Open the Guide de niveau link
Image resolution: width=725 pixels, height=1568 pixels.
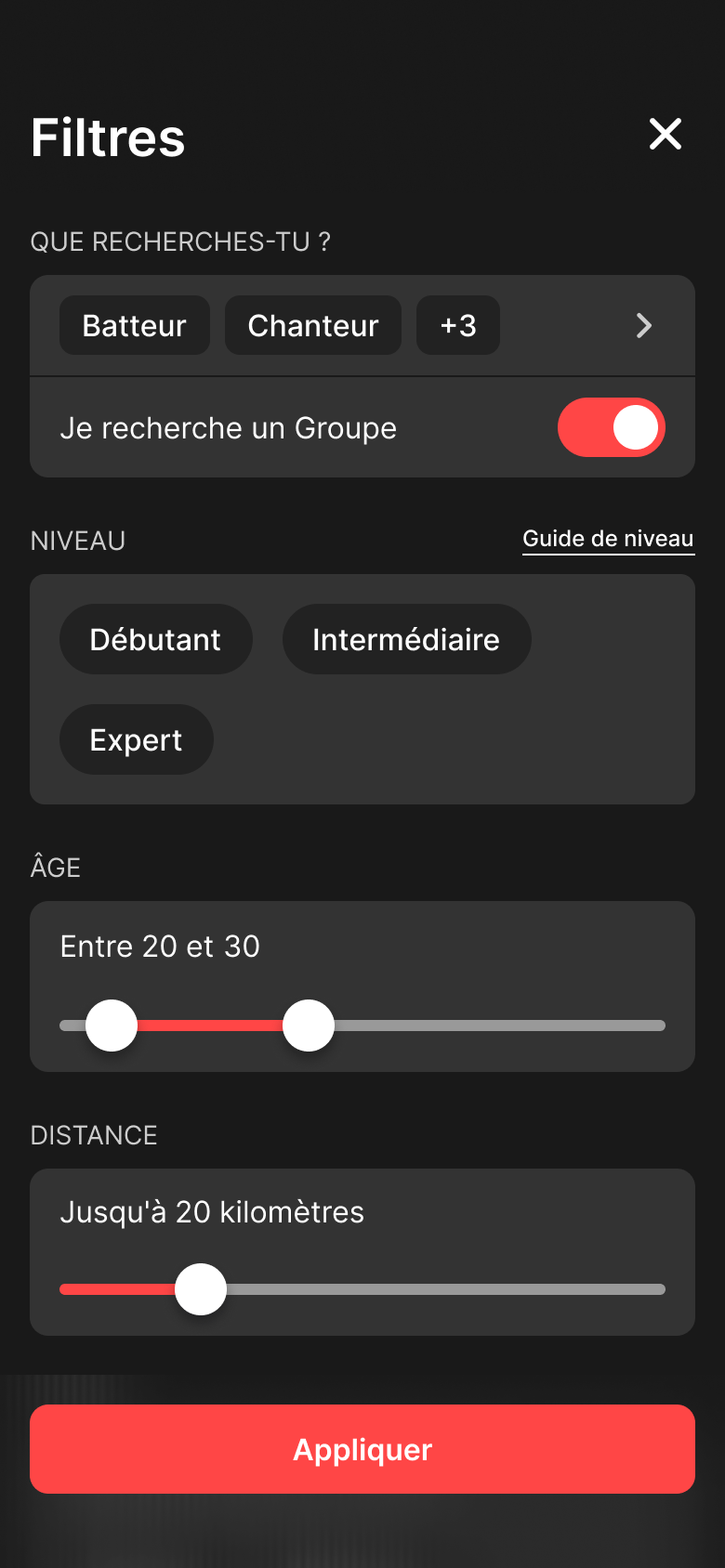(x=608, y=539)
